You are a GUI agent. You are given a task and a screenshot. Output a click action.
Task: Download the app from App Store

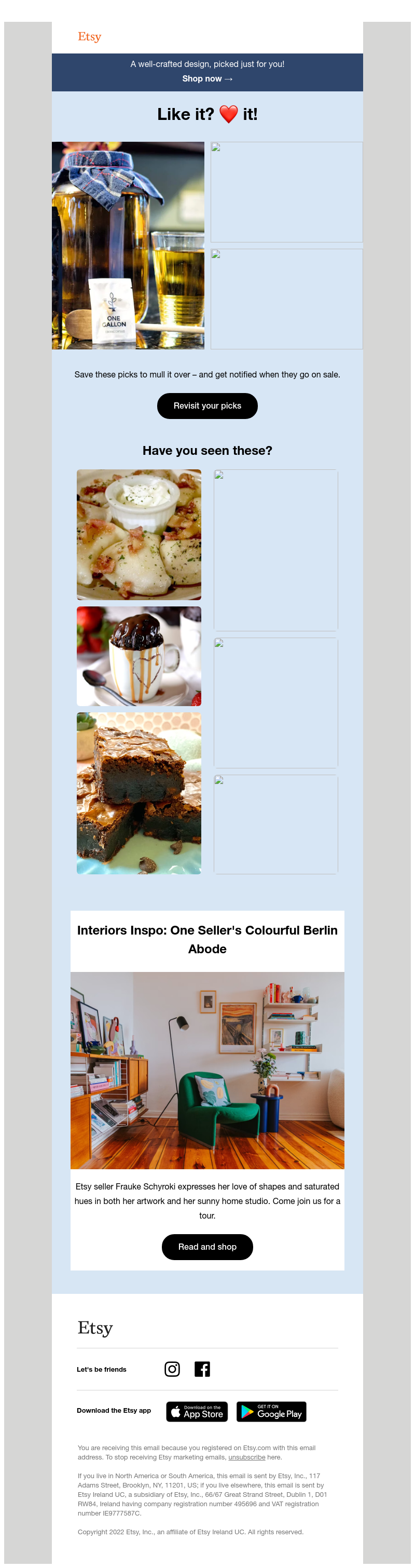coord(197,1411)
